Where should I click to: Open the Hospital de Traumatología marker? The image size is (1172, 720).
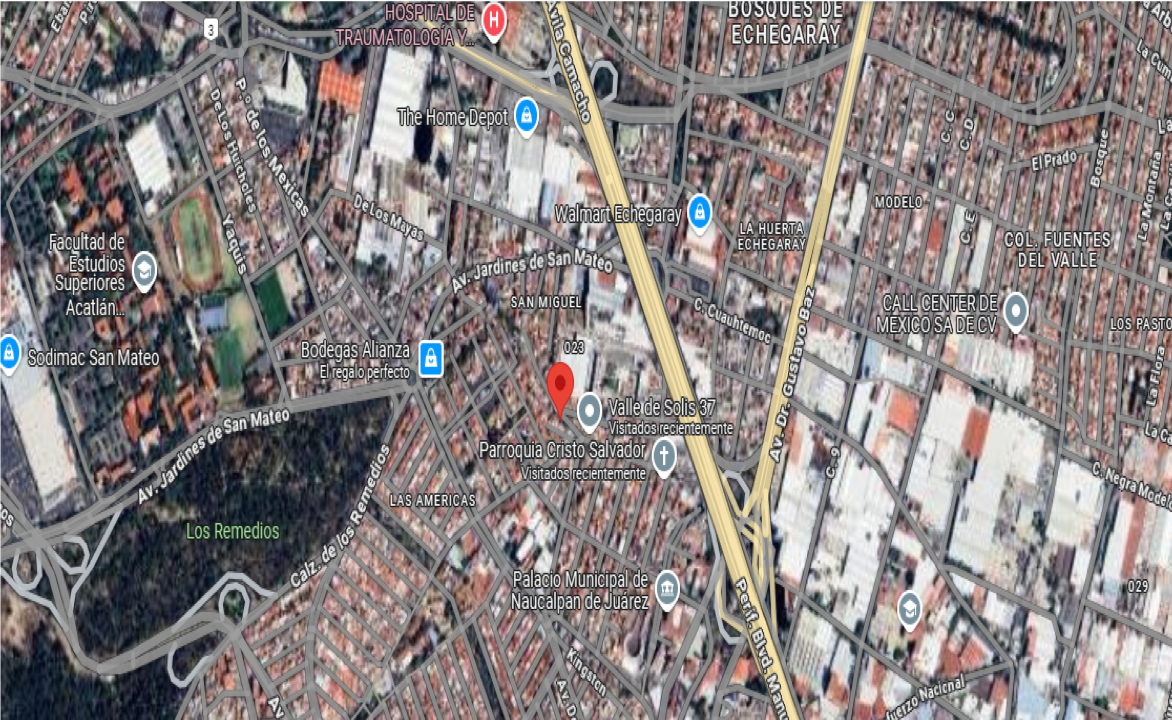click(x=493, y=18)
